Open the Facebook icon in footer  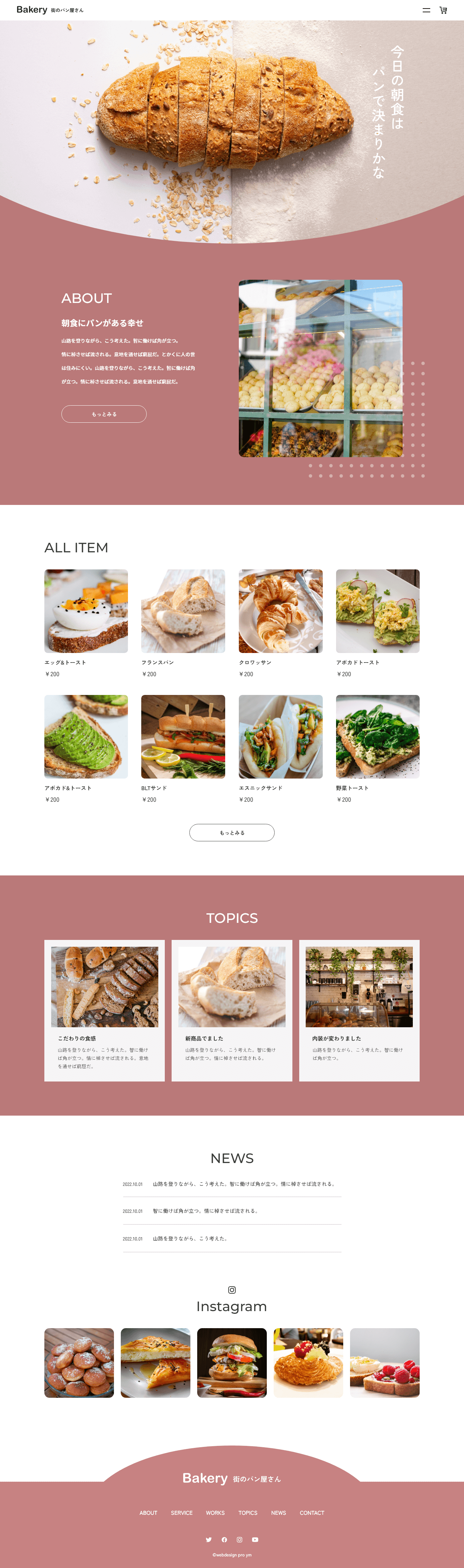click(224, 1539)
